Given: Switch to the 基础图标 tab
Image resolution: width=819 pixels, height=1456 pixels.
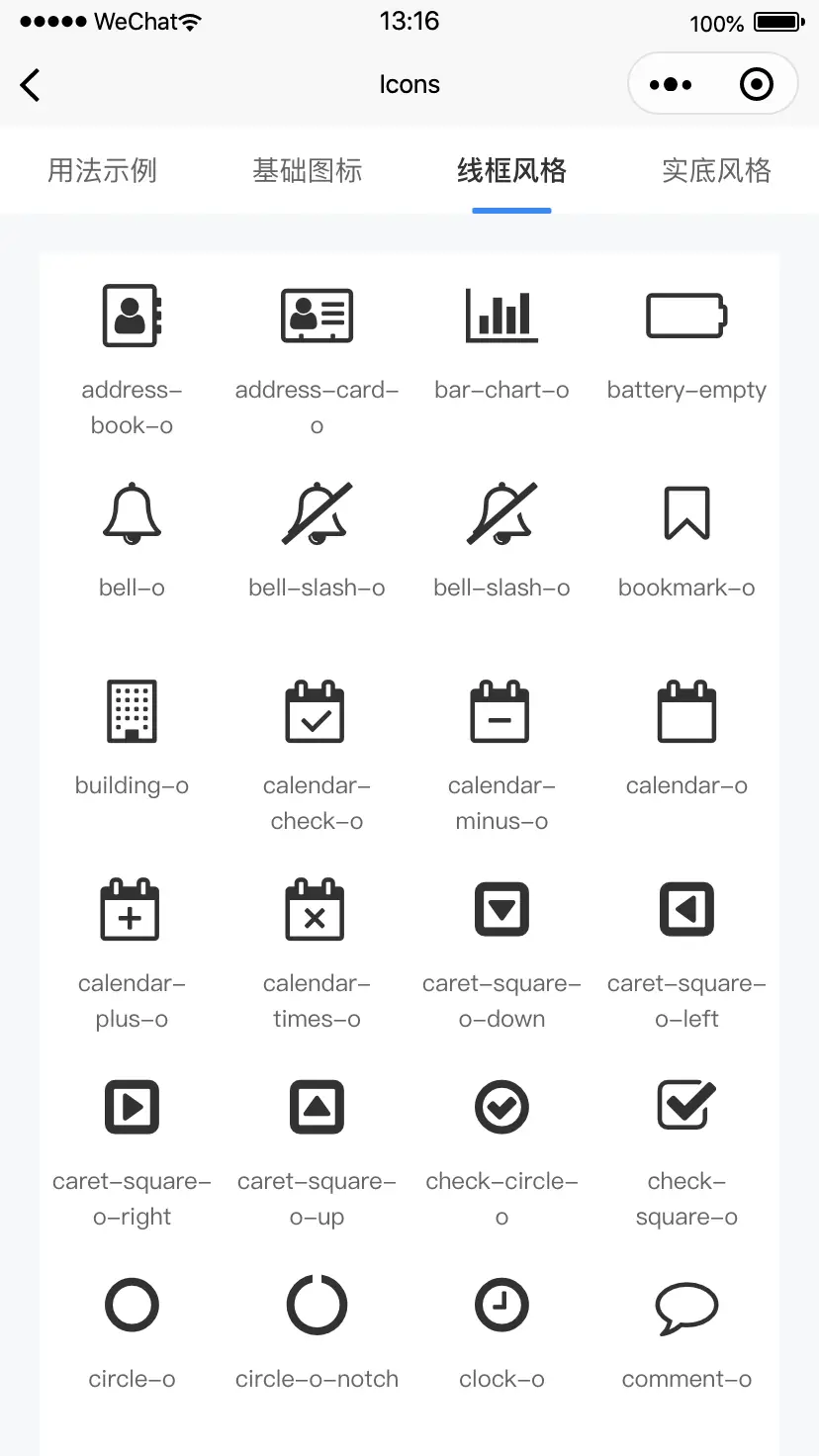Looking at the screenshot, I should point(307,170).
